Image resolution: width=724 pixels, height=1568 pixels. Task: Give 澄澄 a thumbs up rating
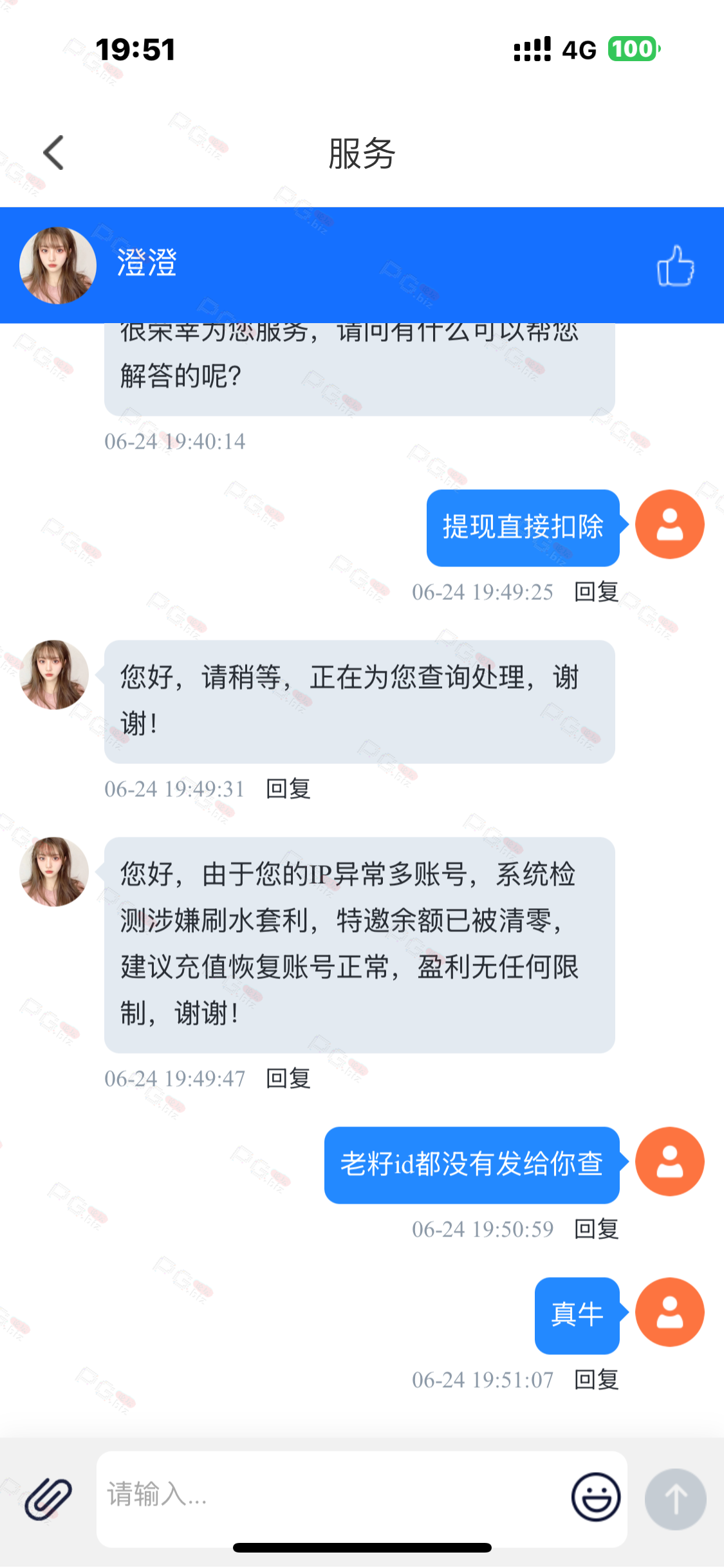[x=675, y=265]
